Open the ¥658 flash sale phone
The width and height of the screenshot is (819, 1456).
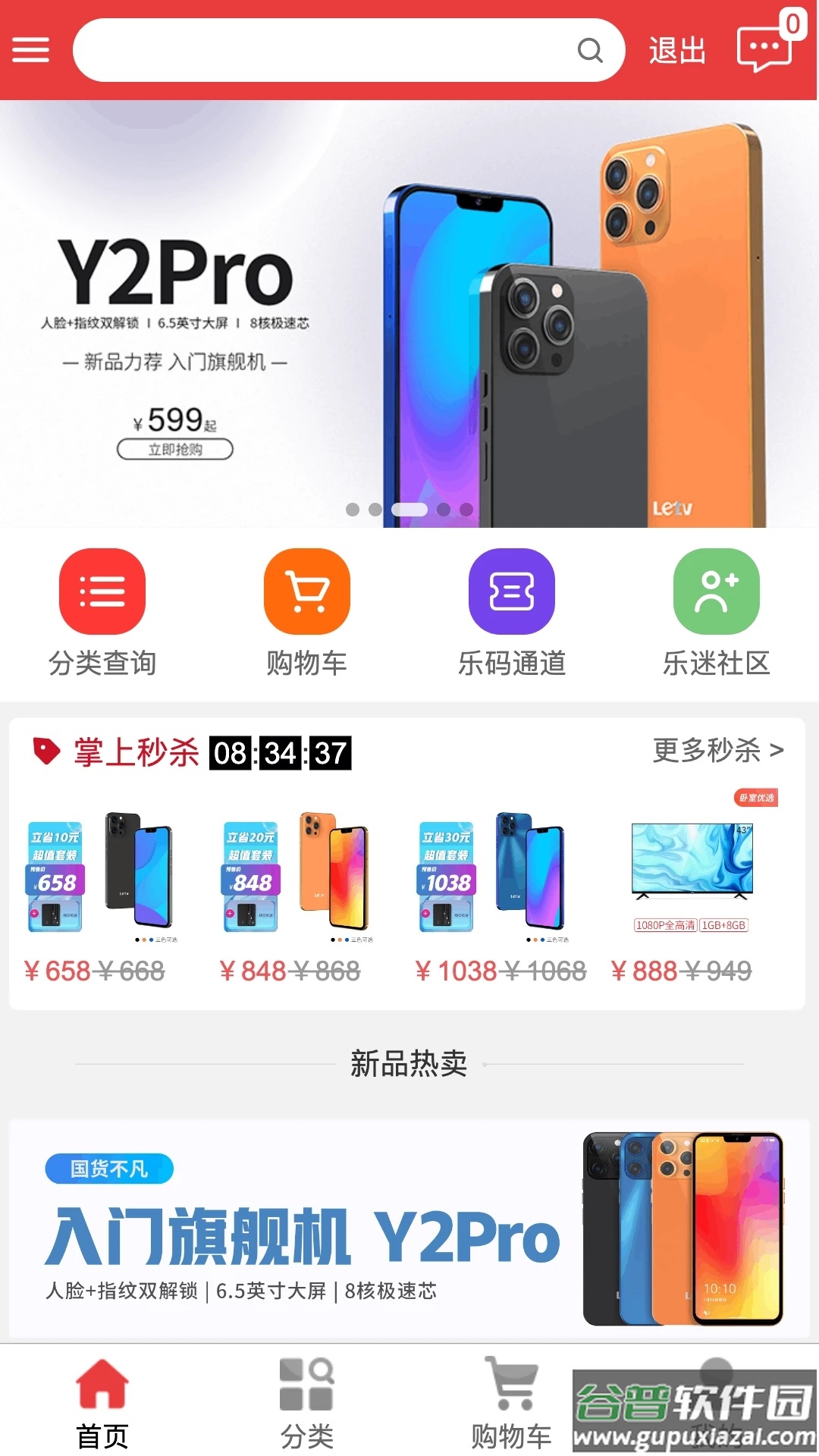pyautogui.click(x=99, y=895)
